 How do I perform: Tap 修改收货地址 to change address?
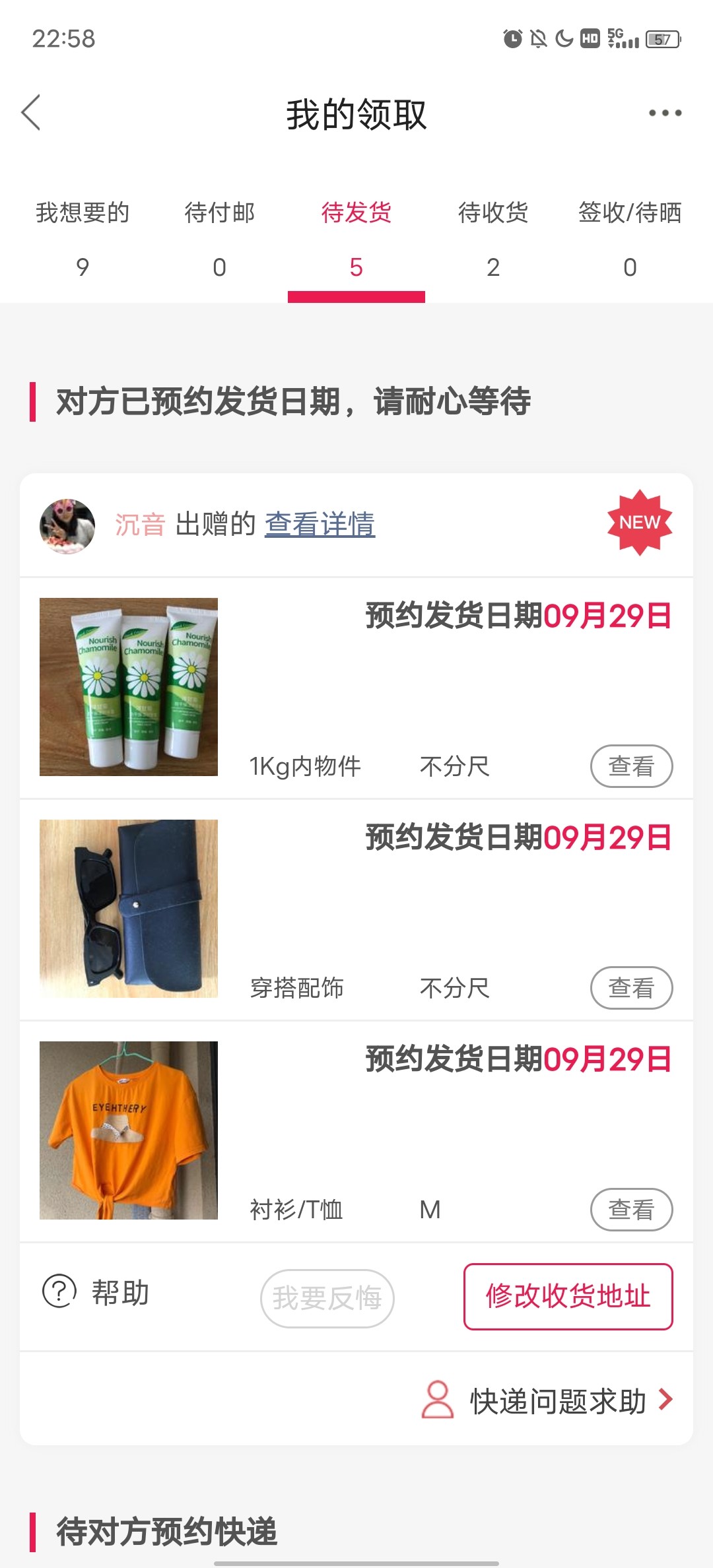(x=568, y=1296)
